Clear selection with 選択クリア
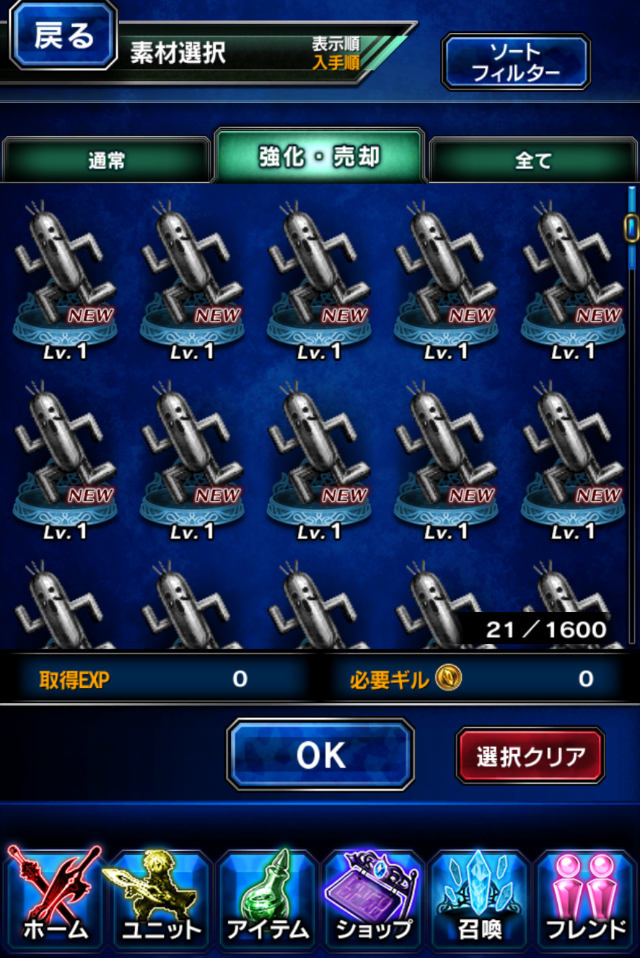Image resolution: width=640 pixels, height=958 pixels. click(x=530, y=755)
